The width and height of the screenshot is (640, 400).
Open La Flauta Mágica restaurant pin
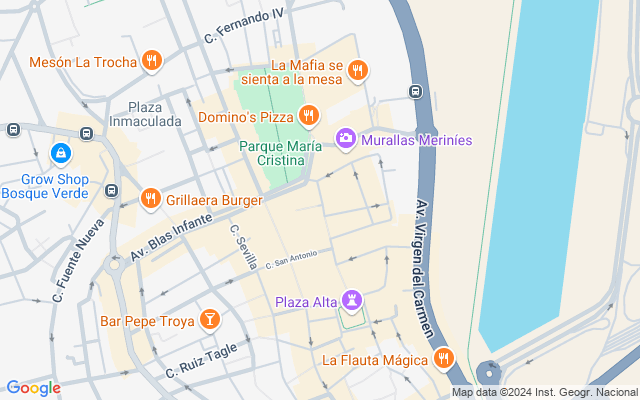tap(444, 357)
